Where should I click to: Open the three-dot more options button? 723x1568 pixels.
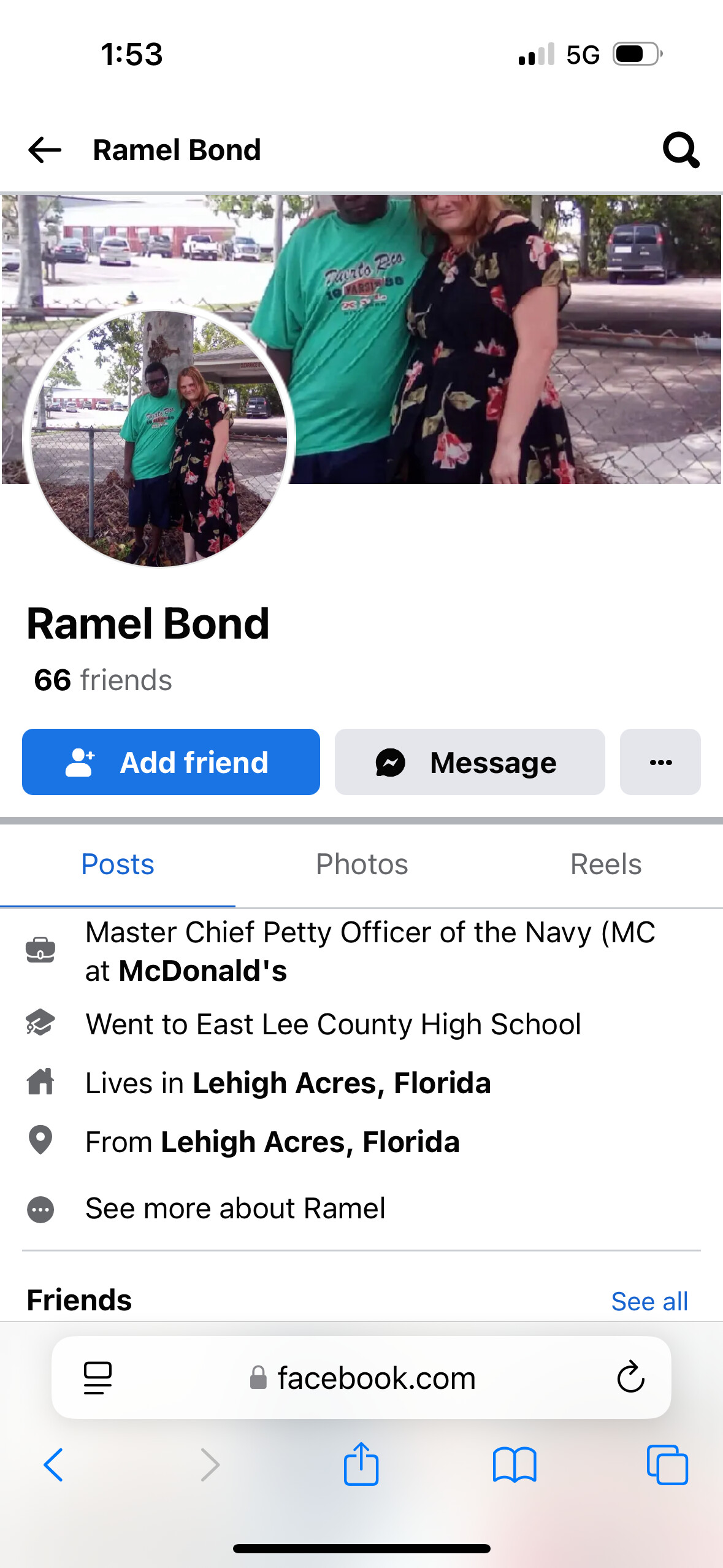(660, 762)
